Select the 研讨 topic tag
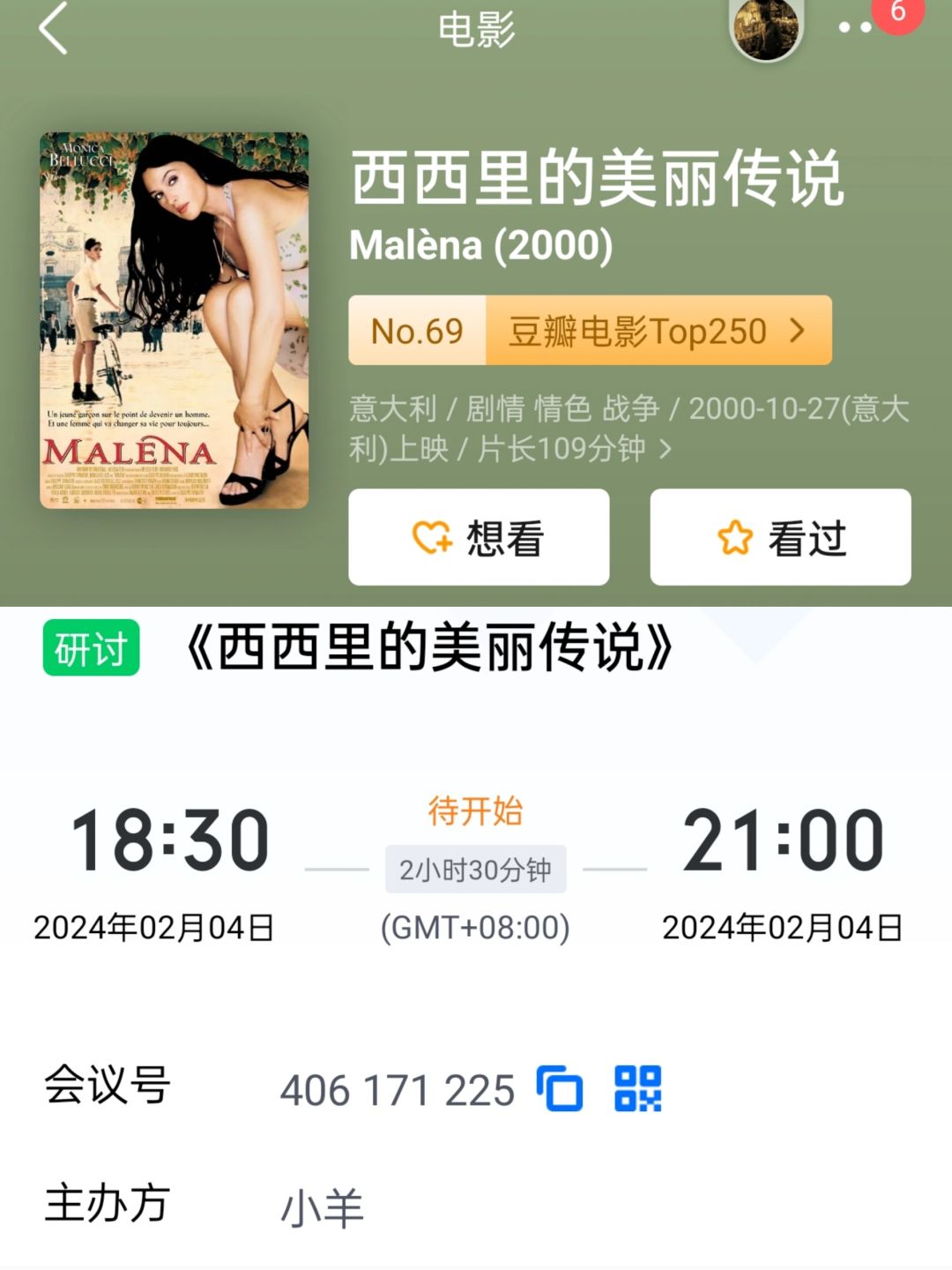The width and height of the screenshot is (952, 1270). [x=89, y=650]
